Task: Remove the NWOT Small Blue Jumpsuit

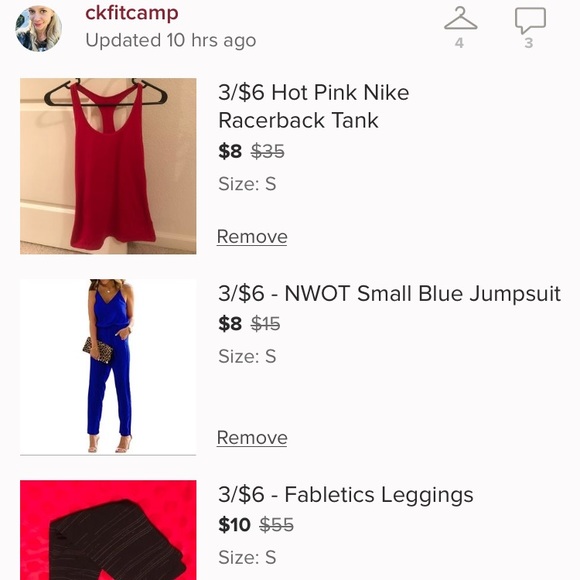Action: coord(252,438)
